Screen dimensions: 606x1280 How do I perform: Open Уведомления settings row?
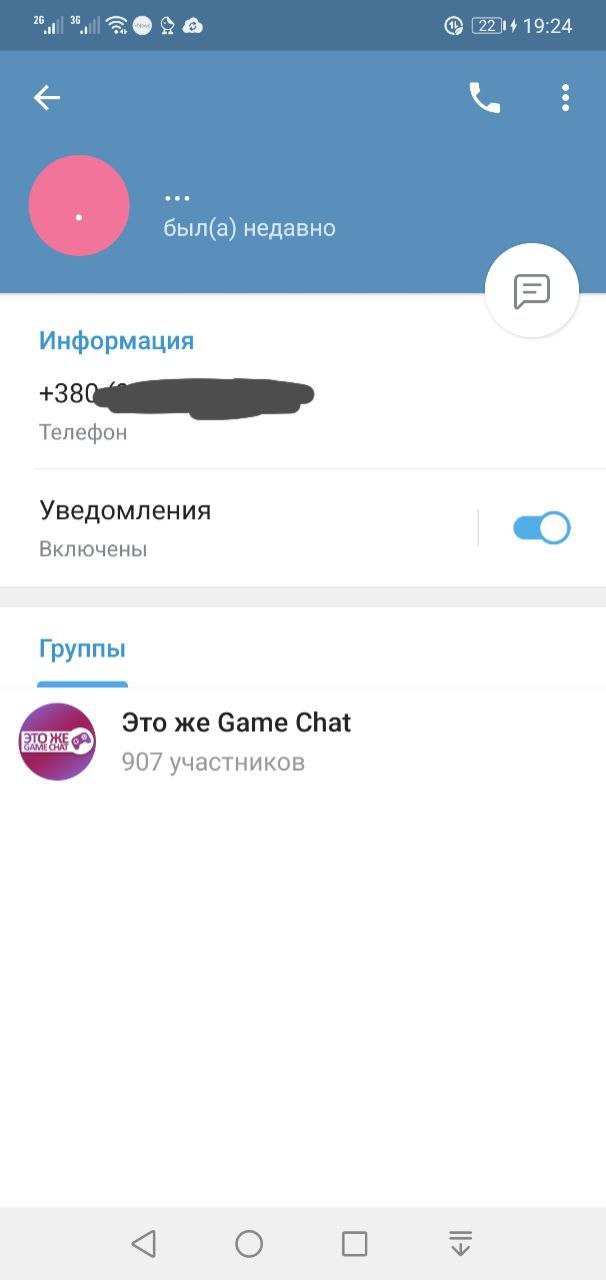click(238, 528)
